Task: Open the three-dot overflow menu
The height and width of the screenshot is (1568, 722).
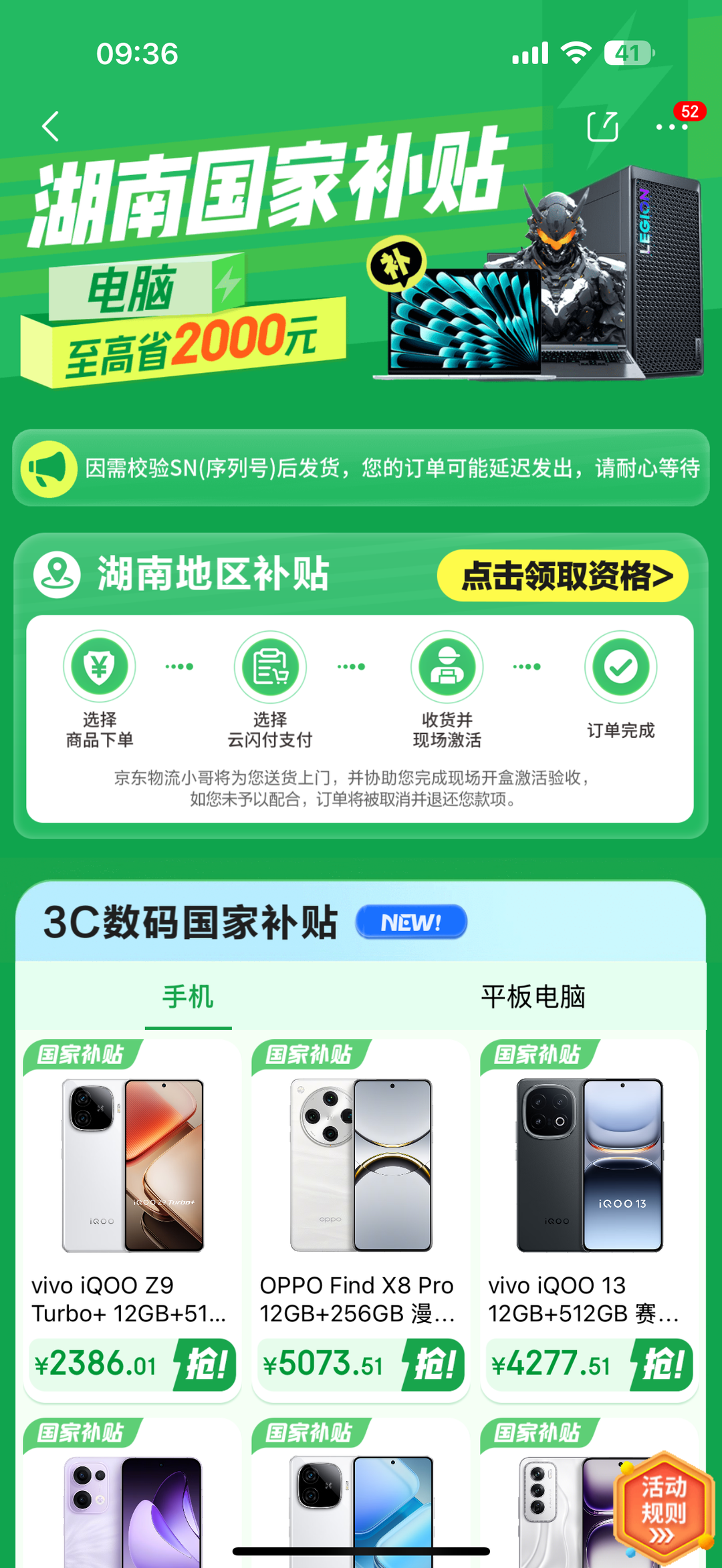Action: click(x=671, y=126)
